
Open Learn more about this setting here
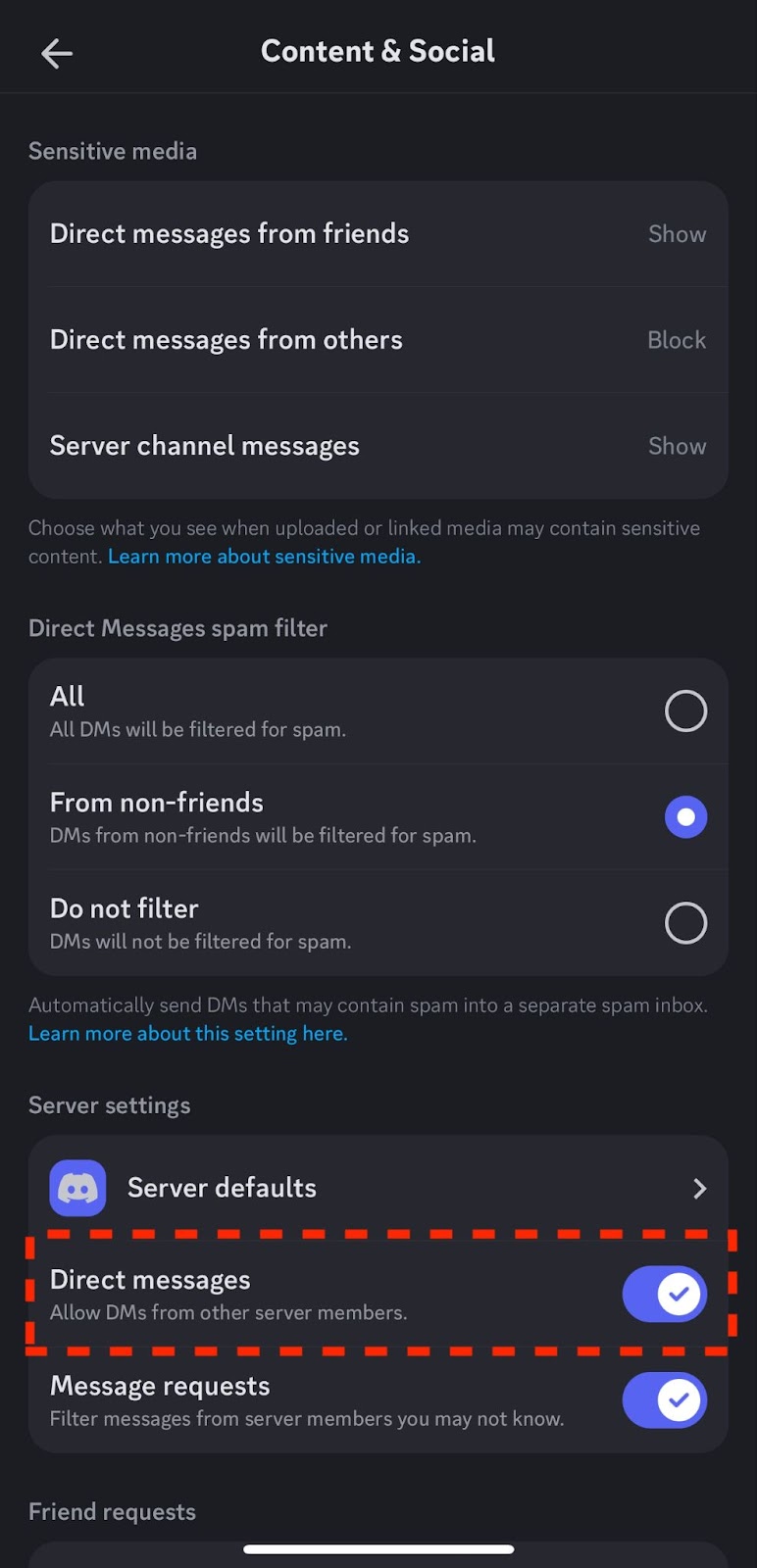(x=188, y=1034)
